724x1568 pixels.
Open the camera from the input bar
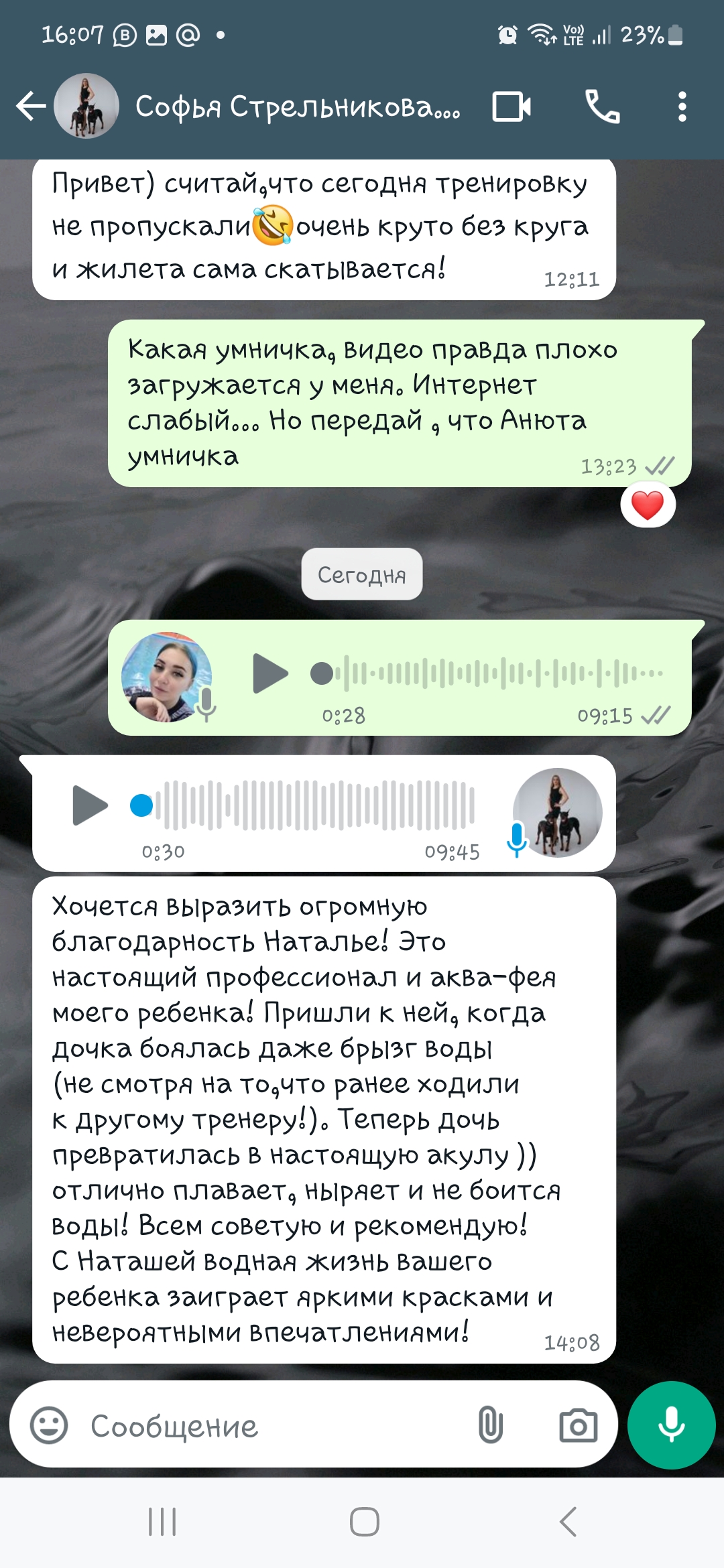point(578,1425)
